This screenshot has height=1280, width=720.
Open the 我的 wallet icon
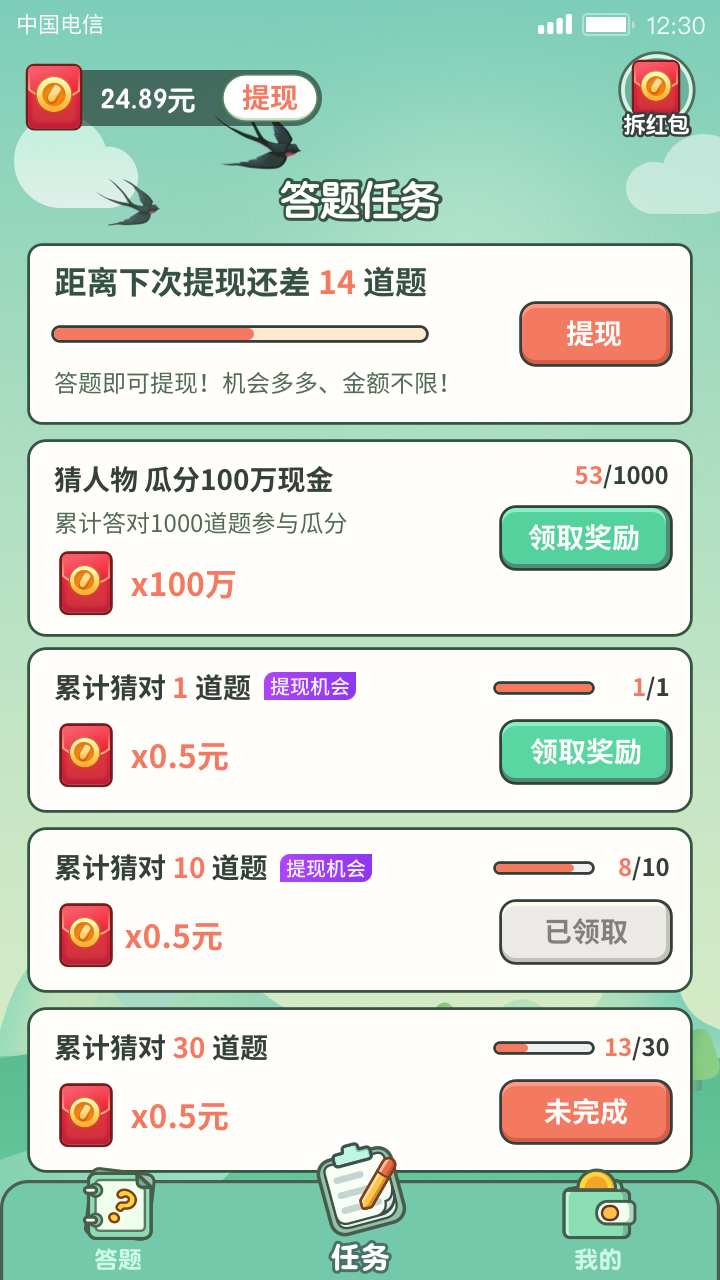click(598, 1212)
